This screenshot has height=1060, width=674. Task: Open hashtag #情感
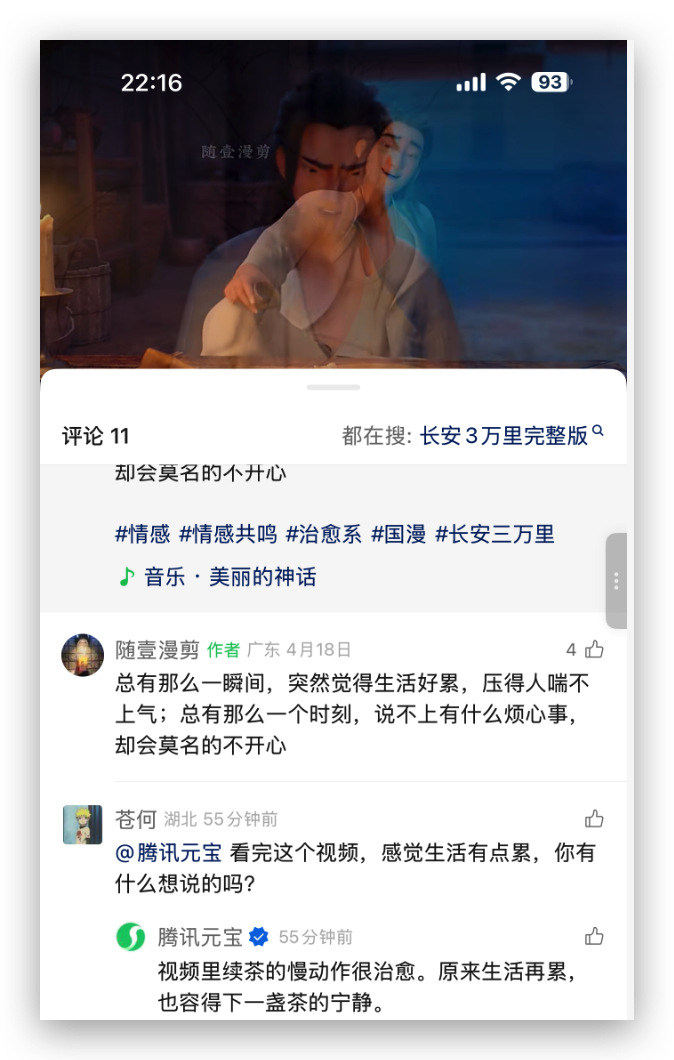(143, 534)
